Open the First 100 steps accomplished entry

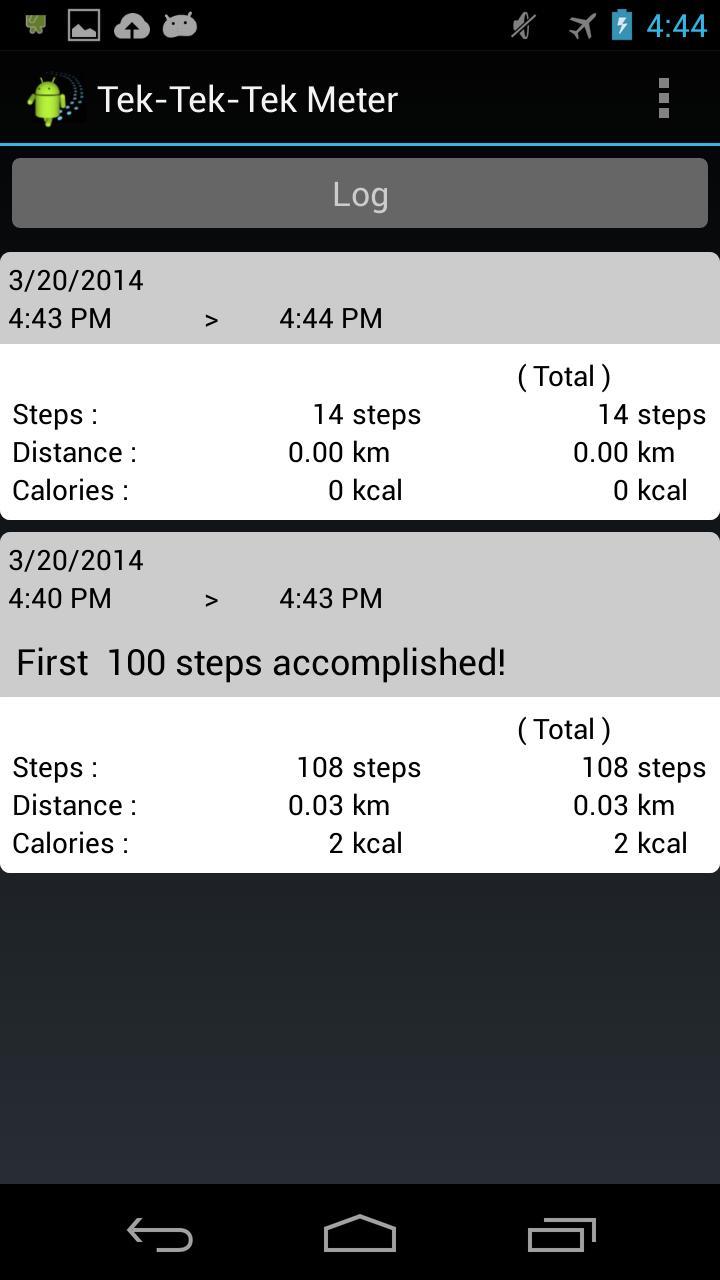[x=360, y=702]
